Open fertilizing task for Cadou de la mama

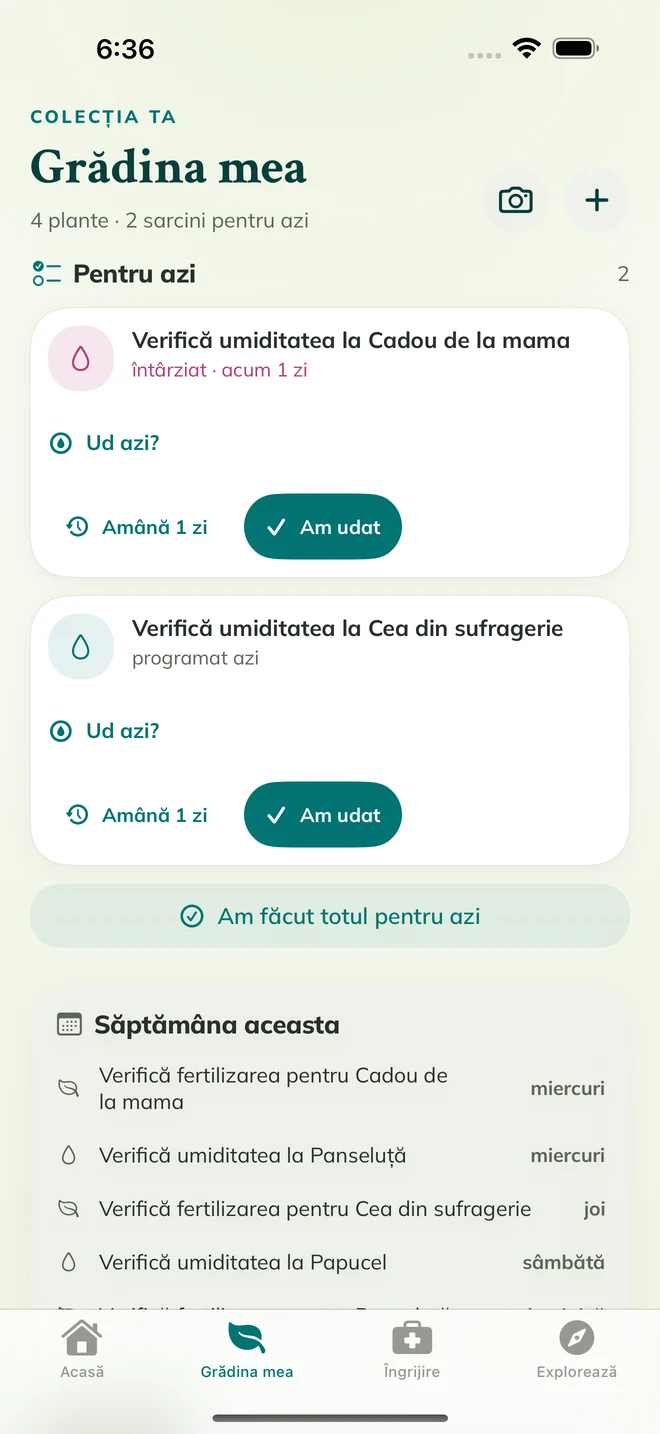[330, 1089]
